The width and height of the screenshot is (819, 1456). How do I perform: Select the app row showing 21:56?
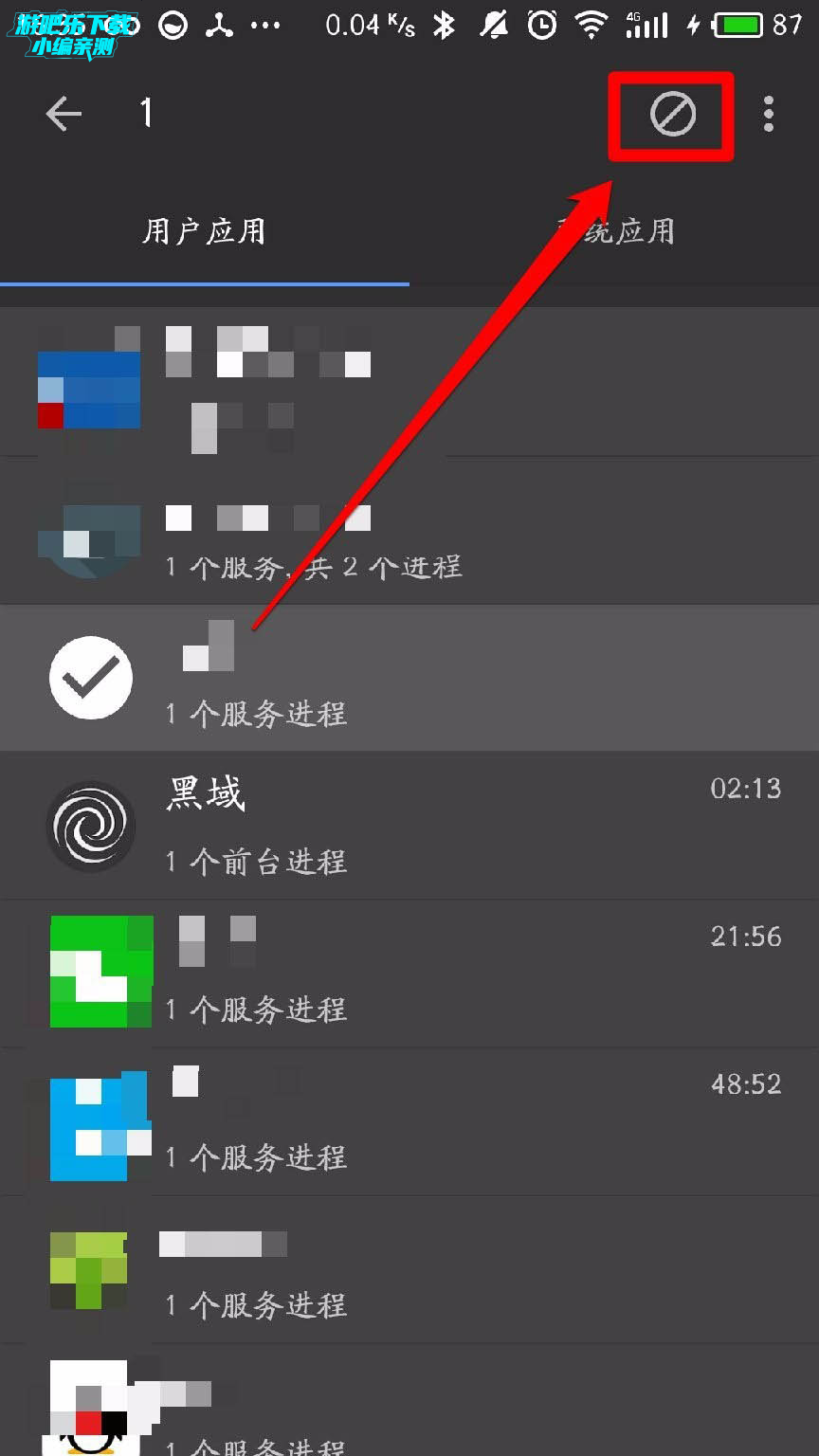408,974
